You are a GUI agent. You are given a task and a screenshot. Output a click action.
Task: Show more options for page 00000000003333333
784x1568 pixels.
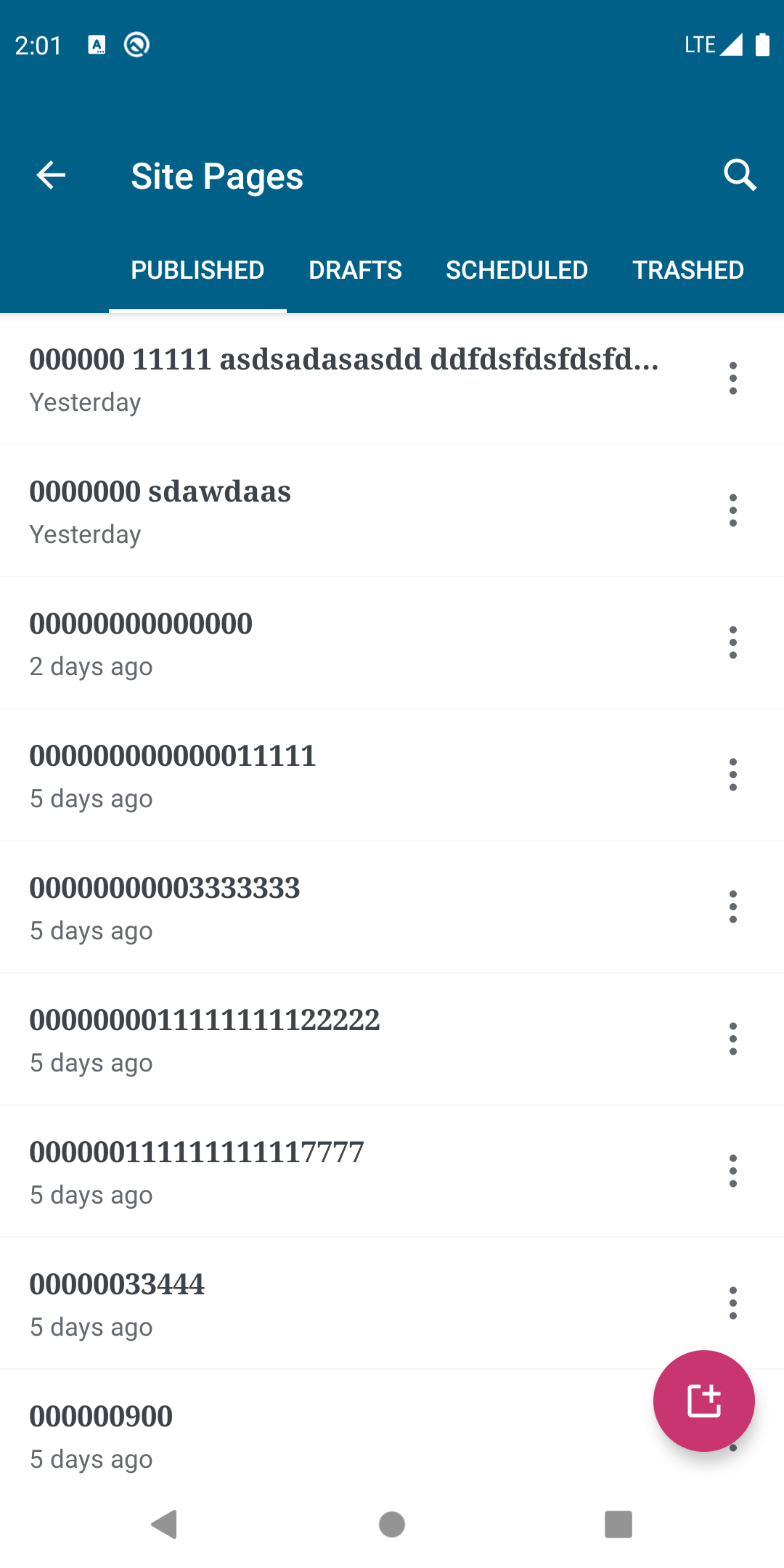(733, 907)
